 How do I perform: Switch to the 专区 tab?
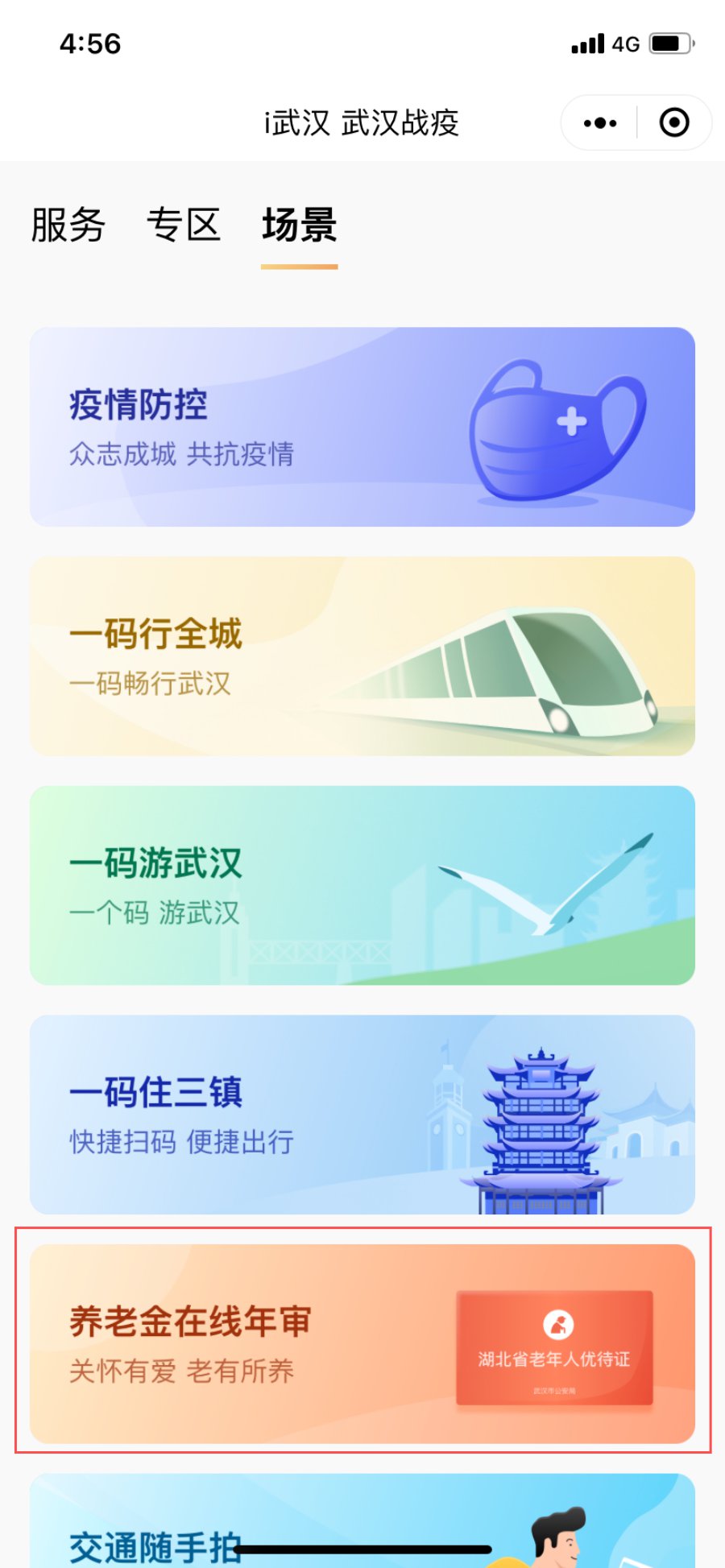(x=184, y=225)
